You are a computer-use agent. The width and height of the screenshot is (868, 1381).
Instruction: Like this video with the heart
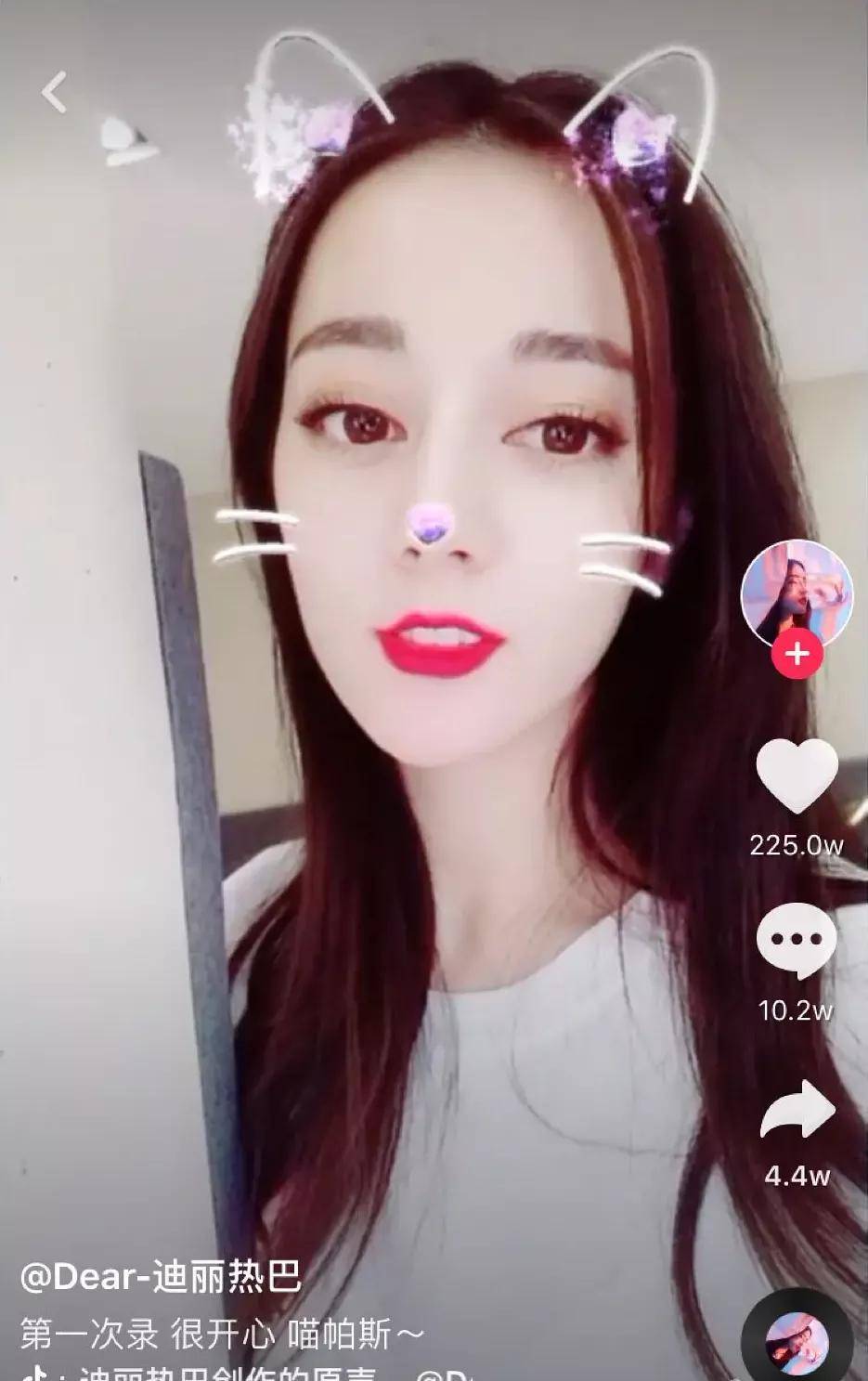tap(797, 777)
